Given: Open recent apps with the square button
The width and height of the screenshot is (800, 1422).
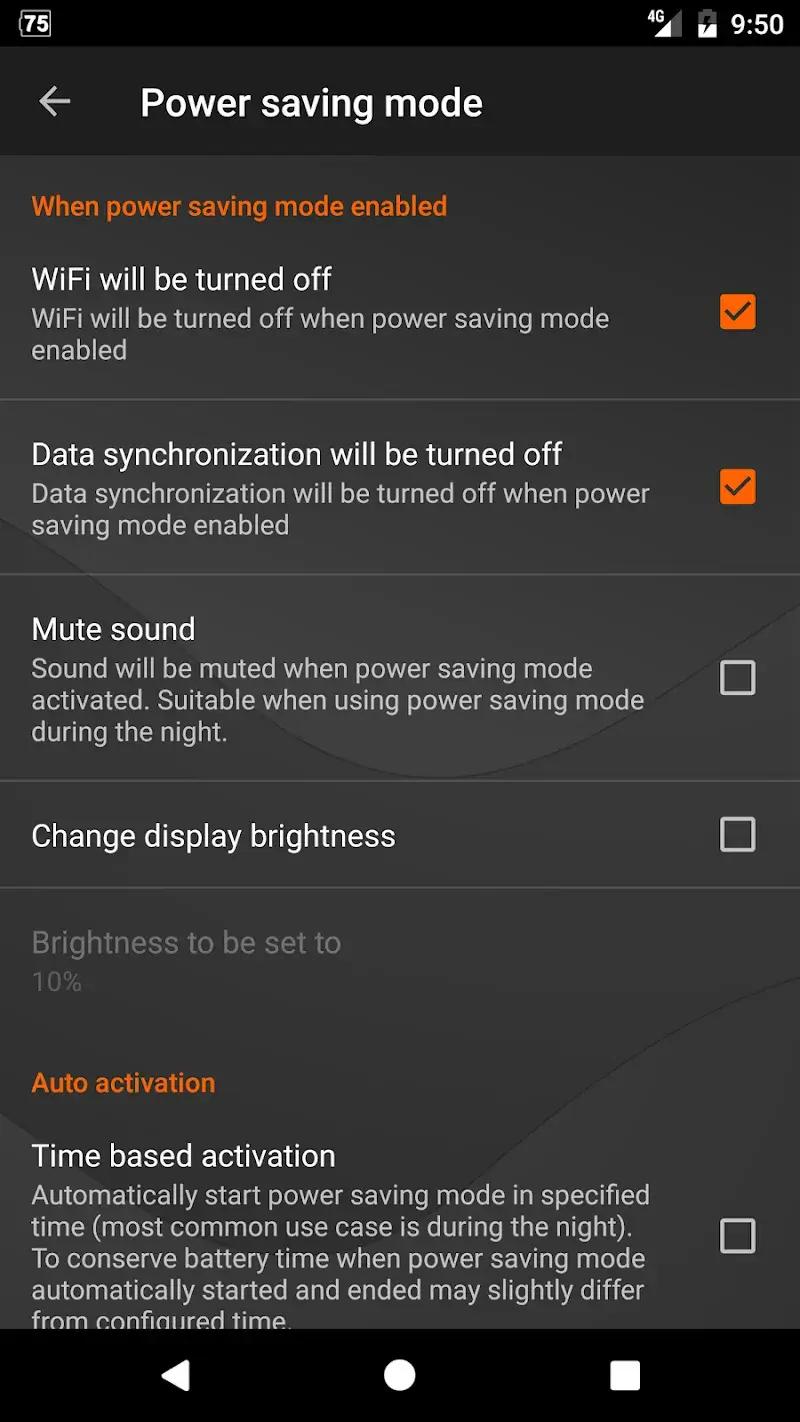Looking at the screenshot, I should click(x=623, y=1374).
